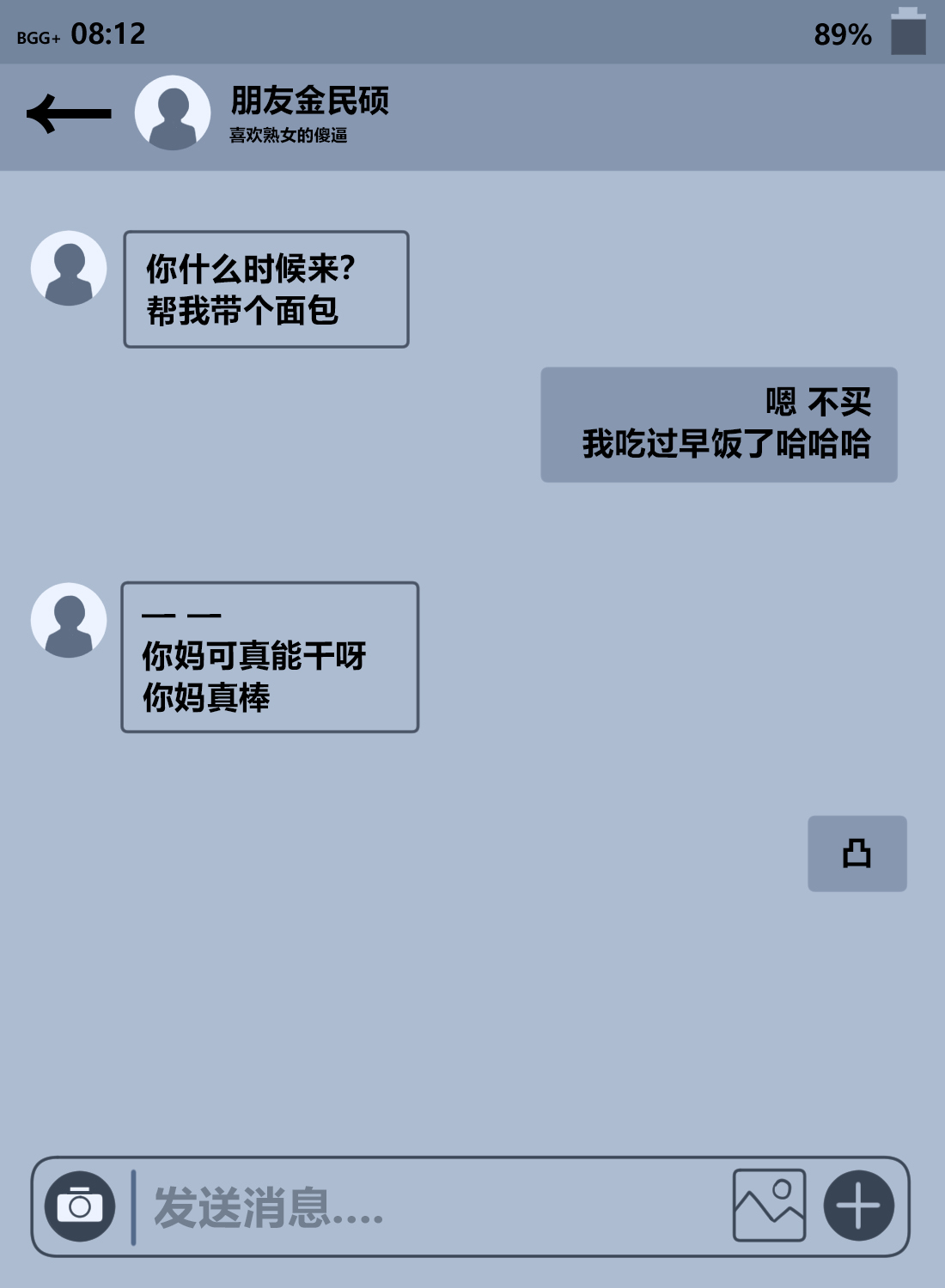Open the image gallery icon
Viewport: 945px width, 1288px height.
pos(769,1205)
